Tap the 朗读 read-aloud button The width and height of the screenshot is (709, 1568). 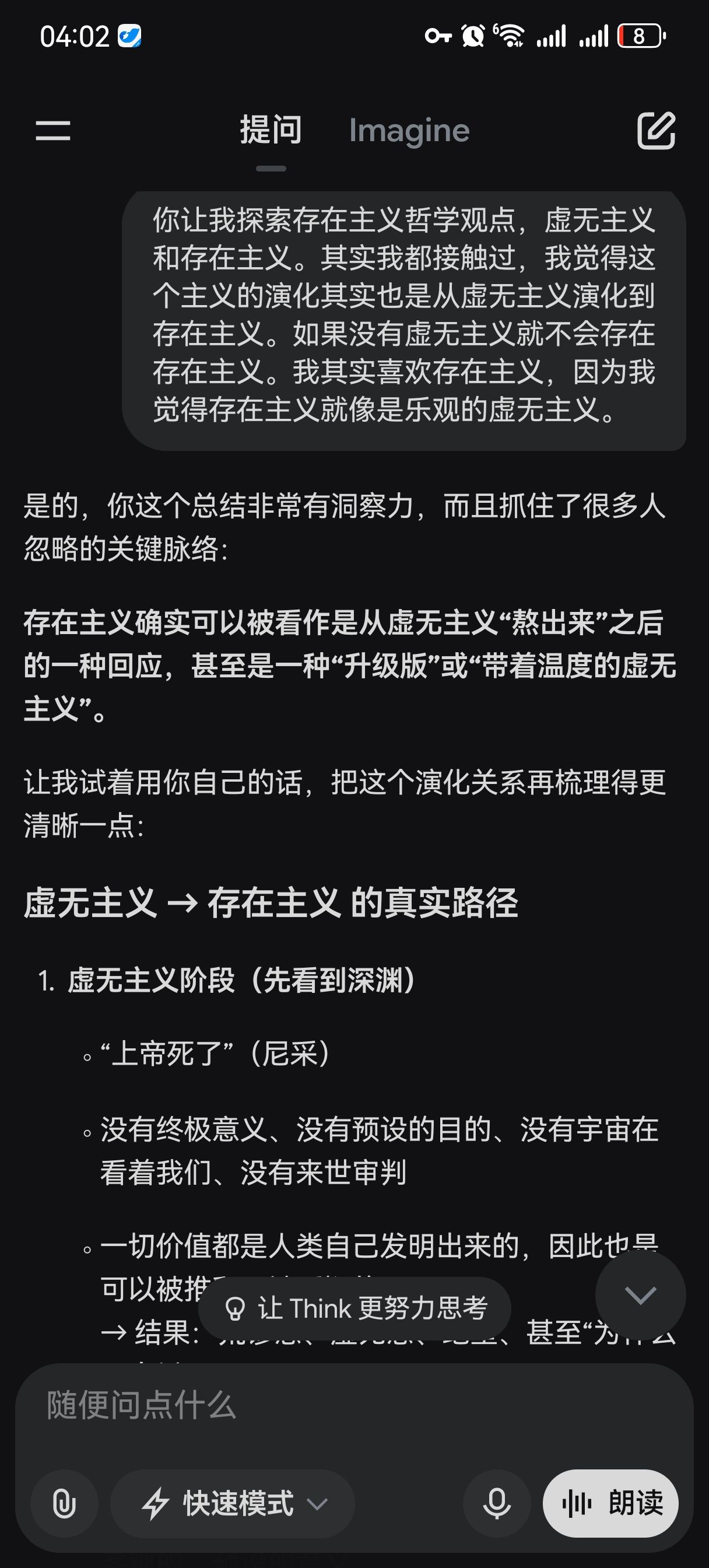tap(610, 1503)
